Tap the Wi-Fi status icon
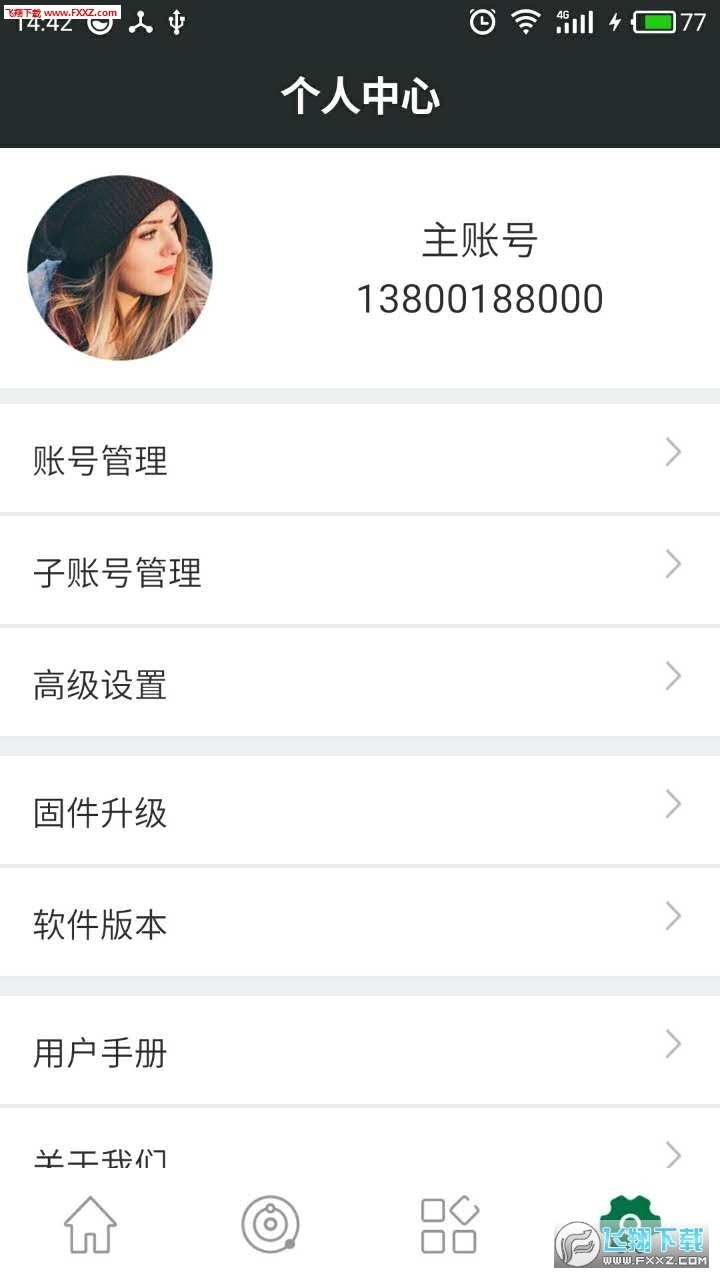 pyautogui.click(x=527, y=20)
